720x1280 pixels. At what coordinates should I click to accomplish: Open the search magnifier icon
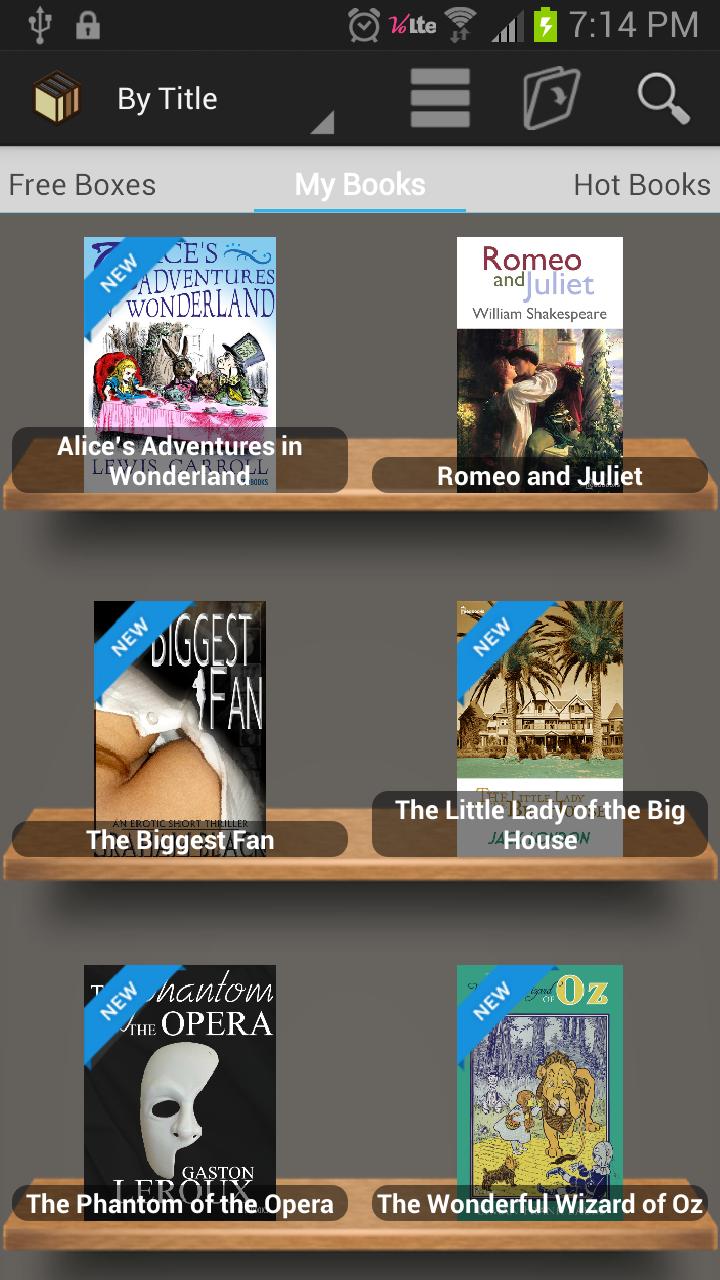tap(662, 98)
